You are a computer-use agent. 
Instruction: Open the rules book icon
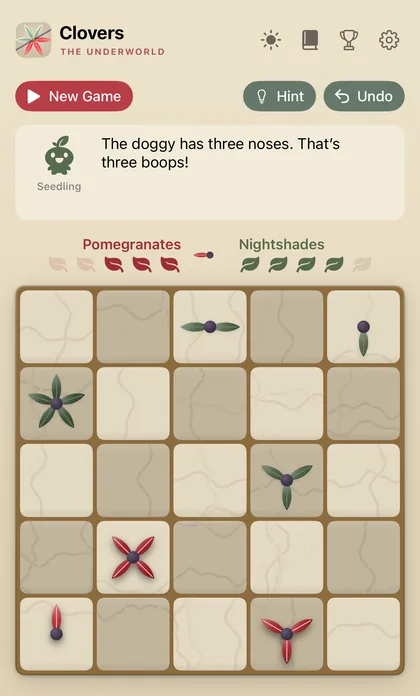click(310, 40)
